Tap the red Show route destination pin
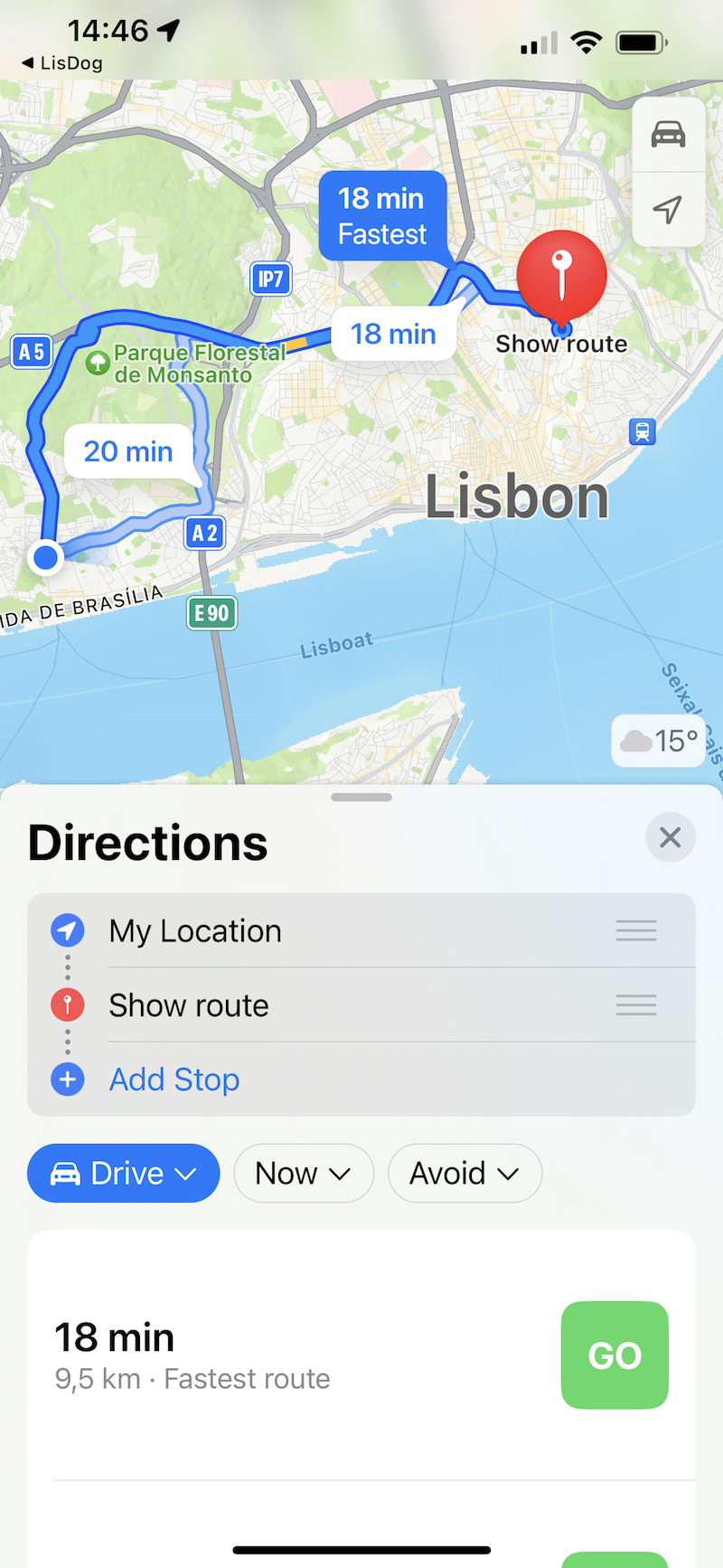Viewport: 723px width, 1568px height. (x=561, y=275)
